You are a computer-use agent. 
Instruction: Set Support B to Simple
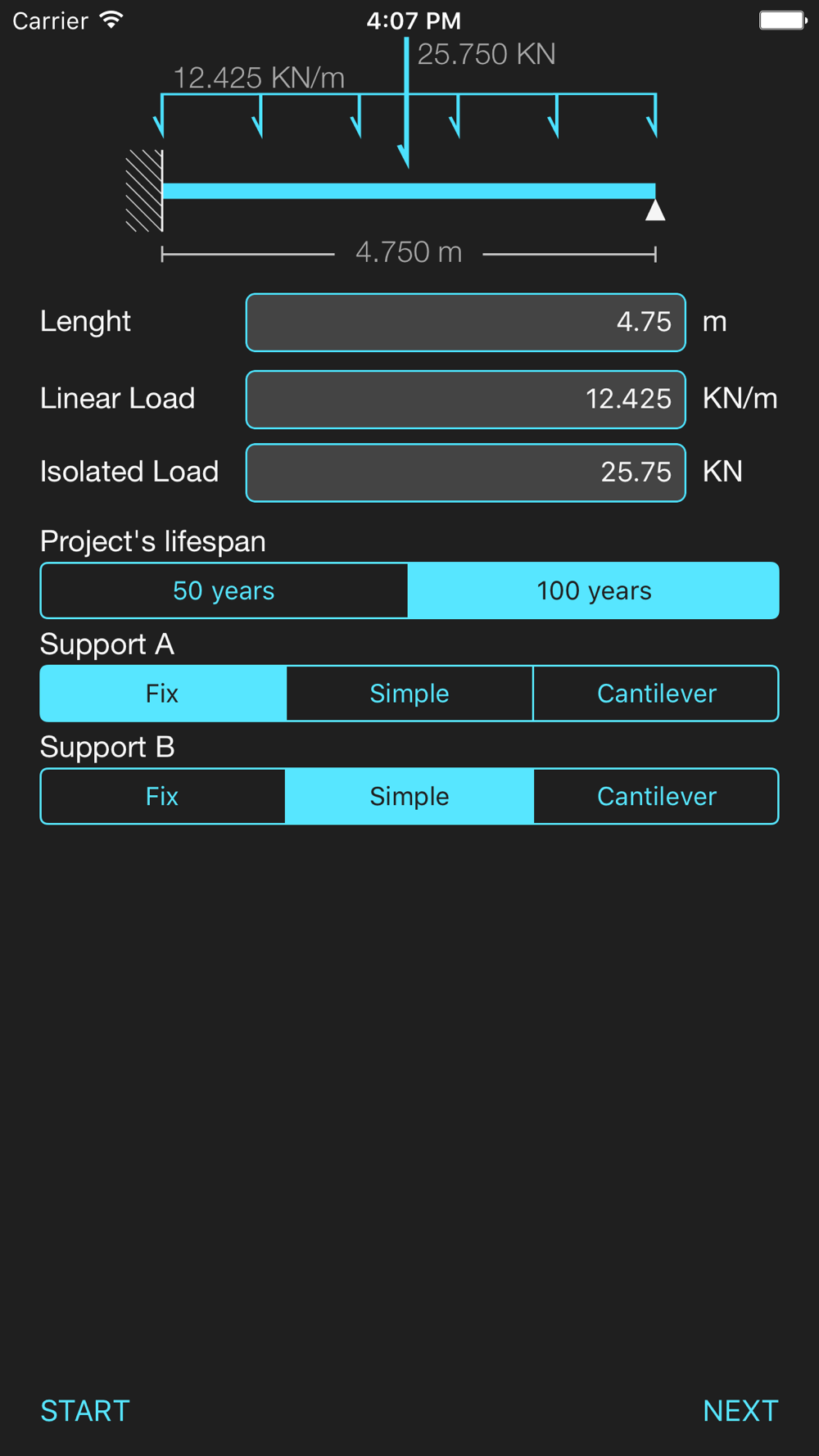coord(409,796)
